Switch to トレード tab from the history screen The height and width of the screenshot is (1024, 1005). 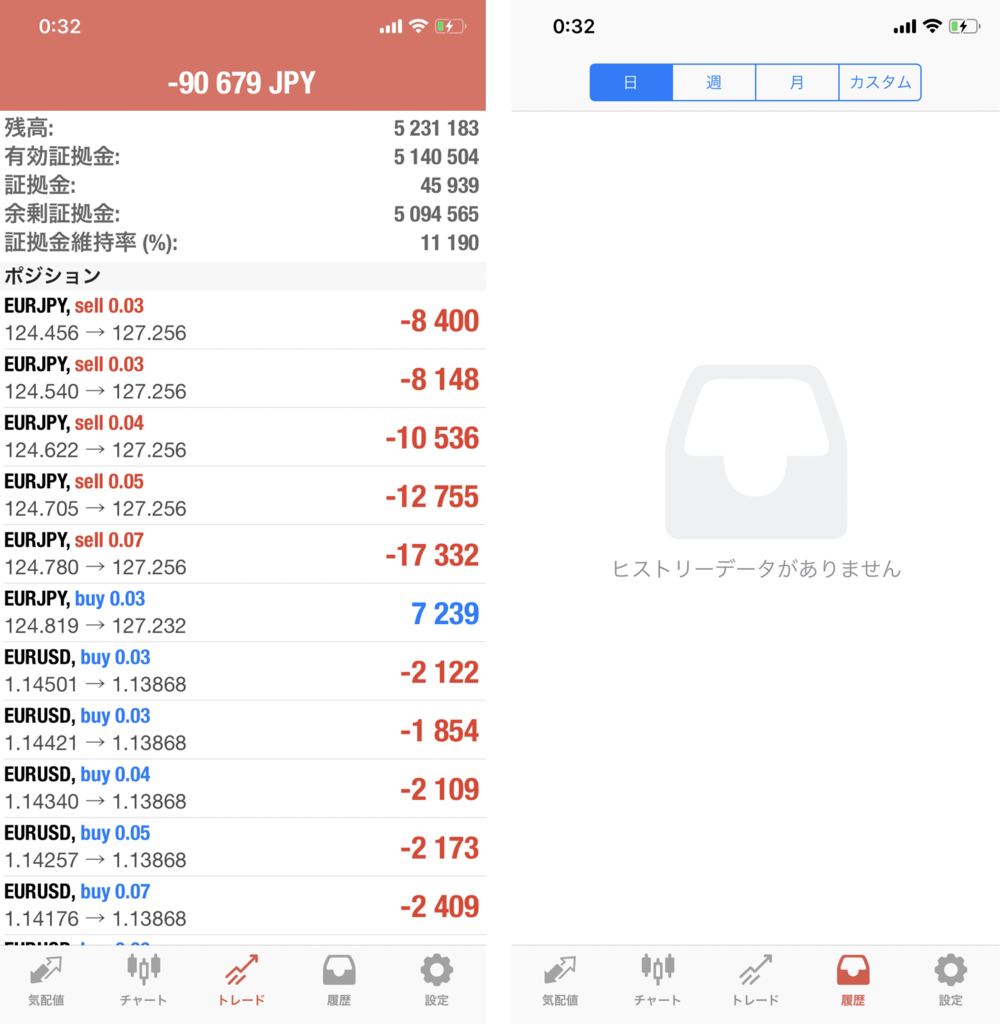755,980
